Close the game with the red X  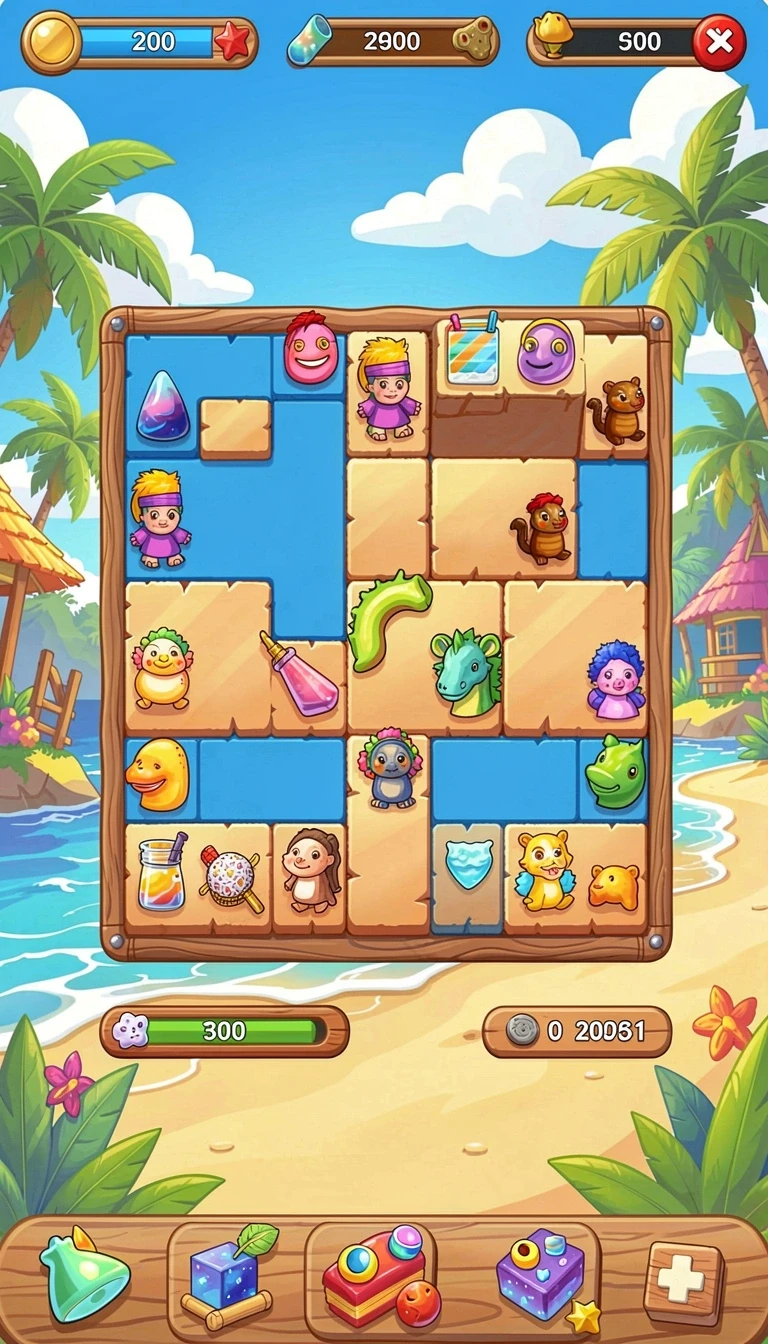tap(719, 42)
